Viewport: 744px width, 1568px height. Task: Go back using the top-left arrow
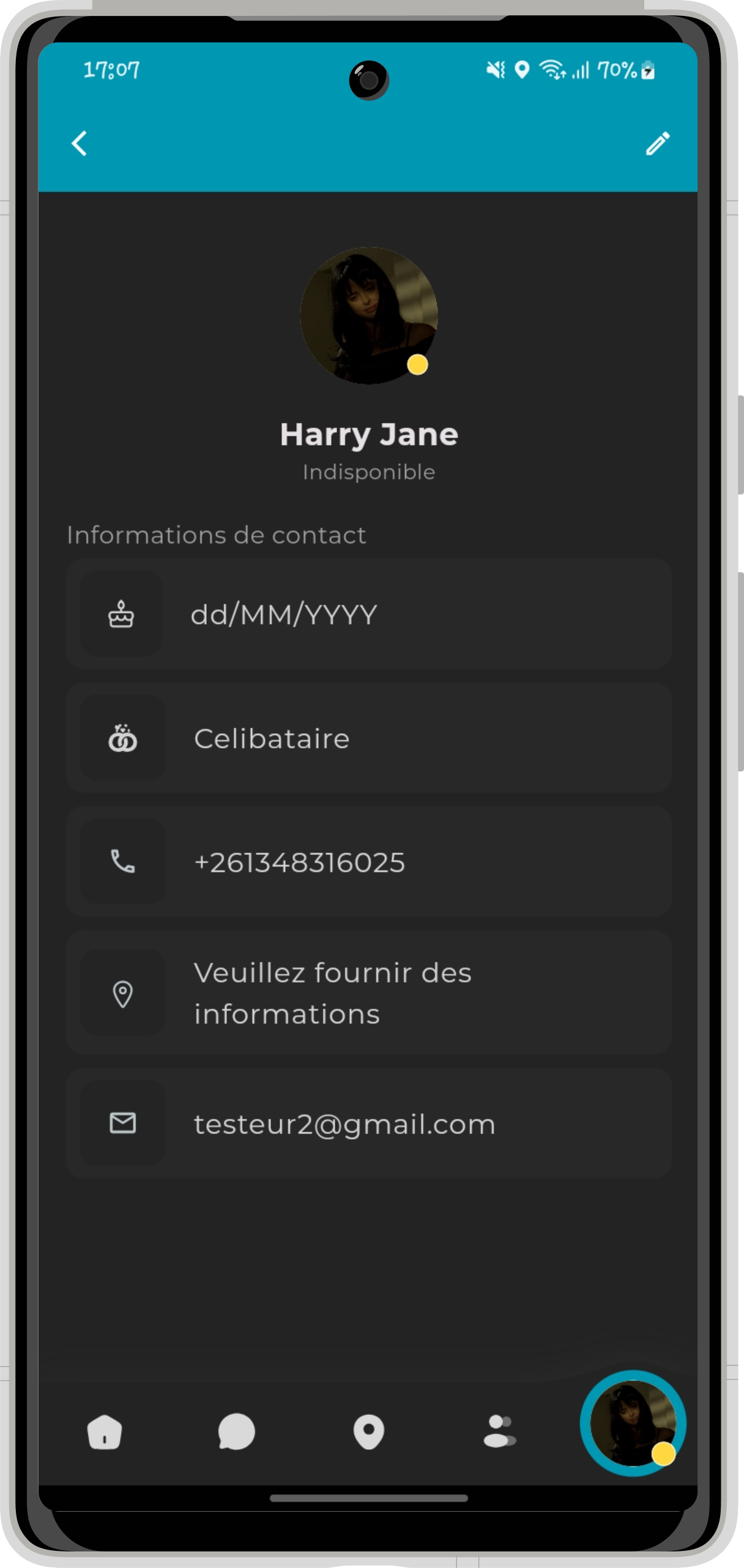(x=80, y=144)
